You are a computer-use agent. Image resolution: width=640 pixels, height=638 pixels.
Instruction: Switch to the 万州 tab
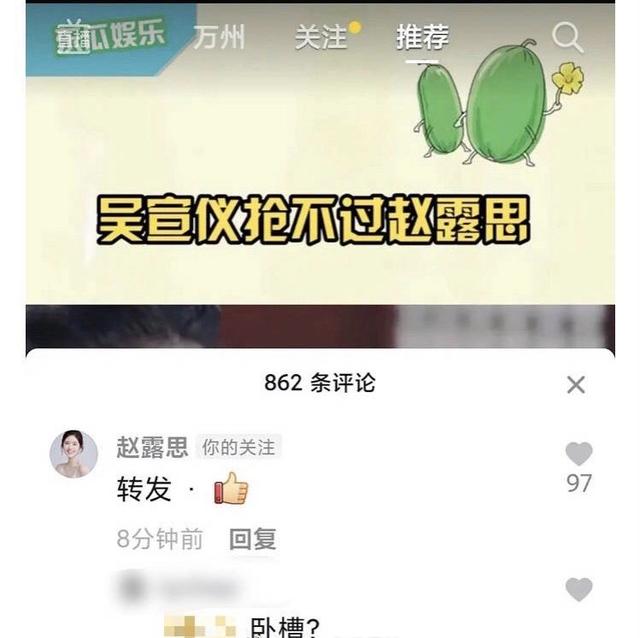tap(218, 38)
